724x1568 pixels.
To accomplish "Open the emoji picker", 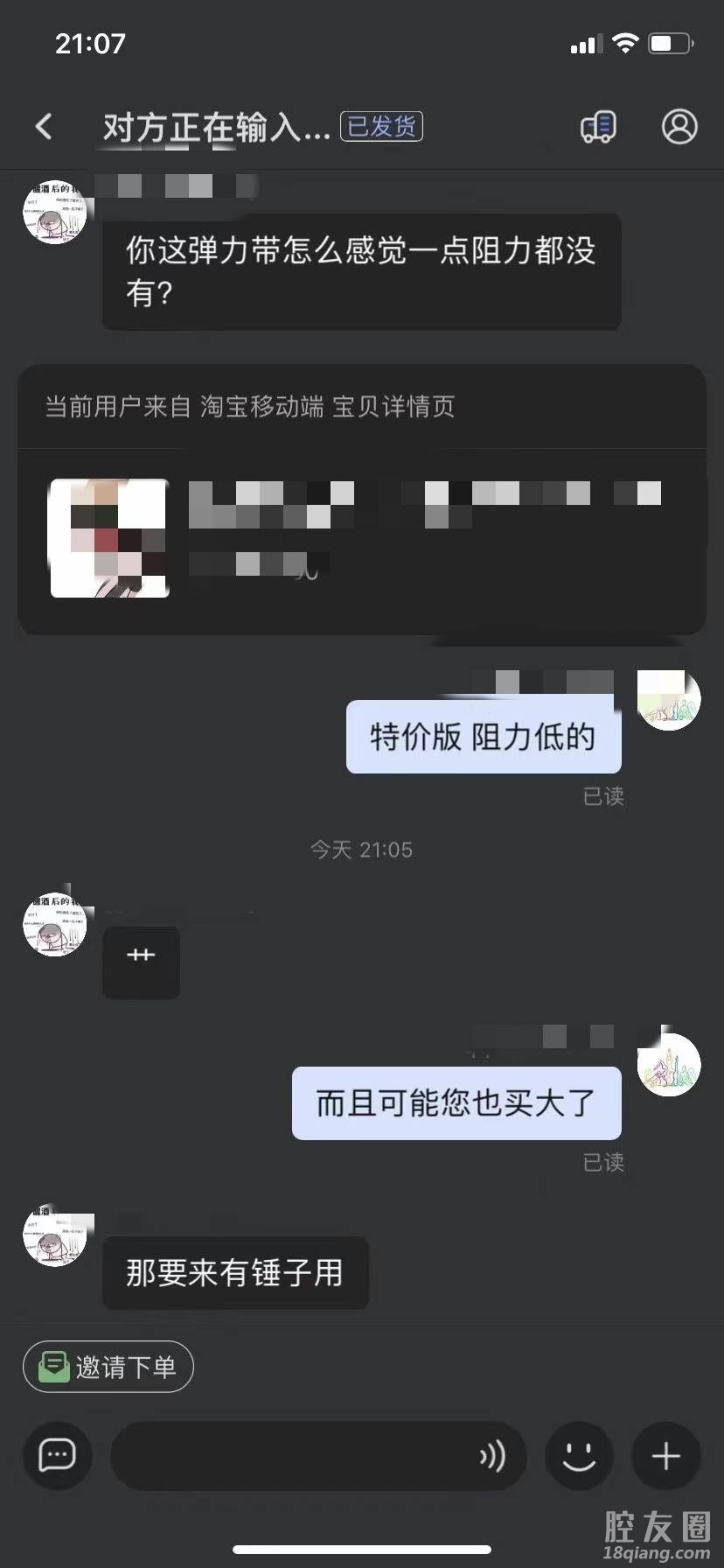I will click(579, 1456).
